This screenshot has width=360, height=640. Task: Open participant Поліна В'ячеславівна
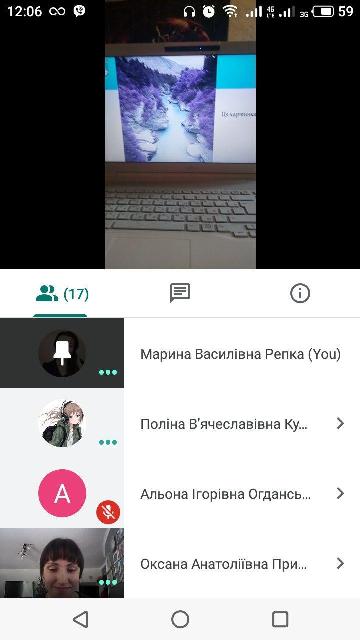pos(180,424)
